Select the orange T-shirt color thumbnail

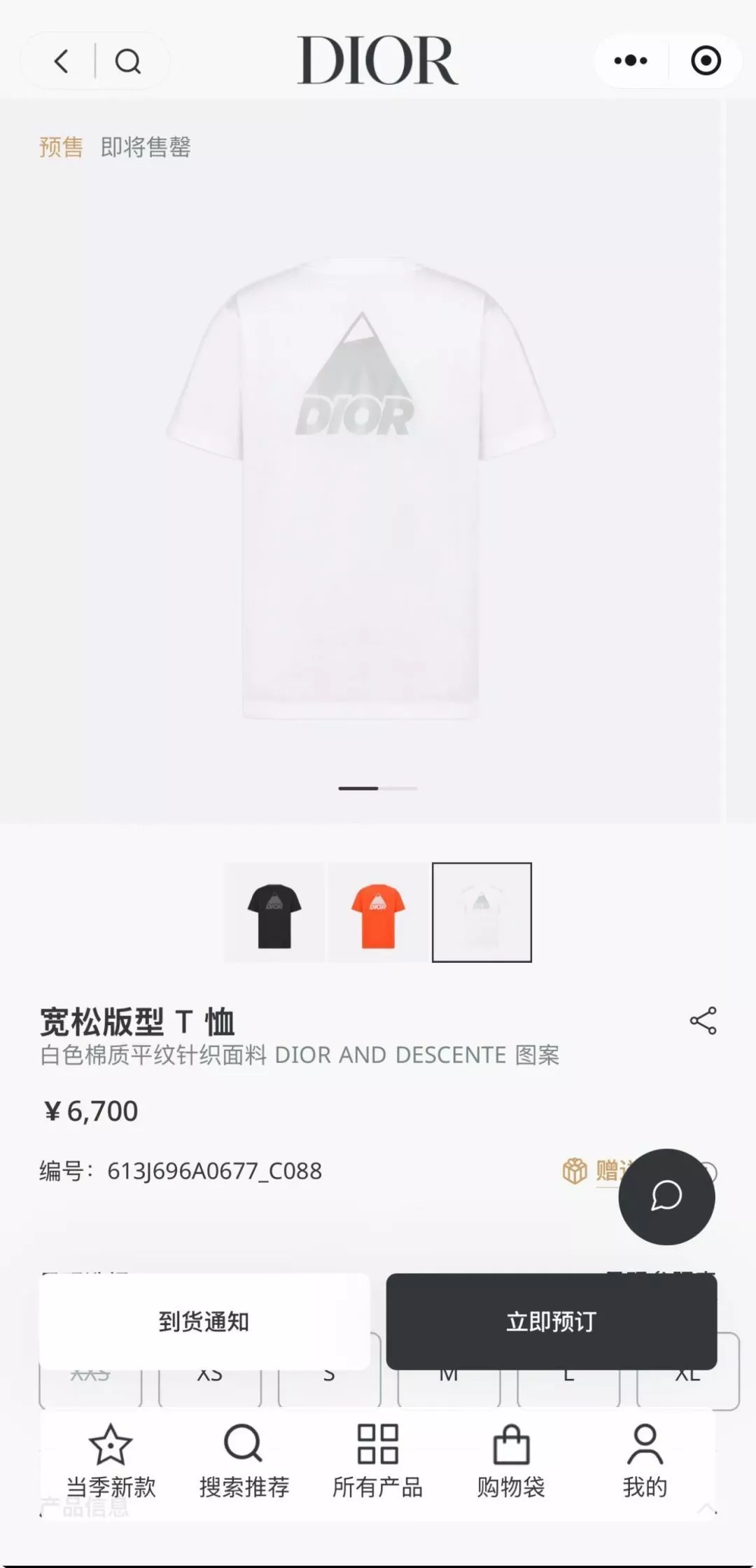click(x=378, y=913)
